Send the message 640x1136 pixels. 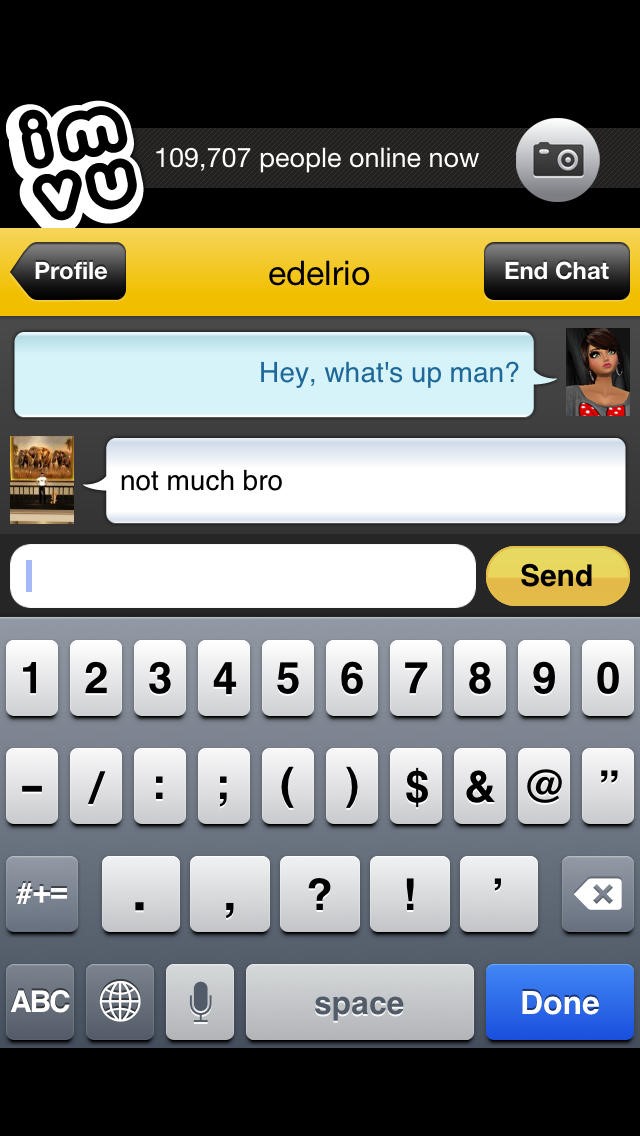click(x=557, y=576)
